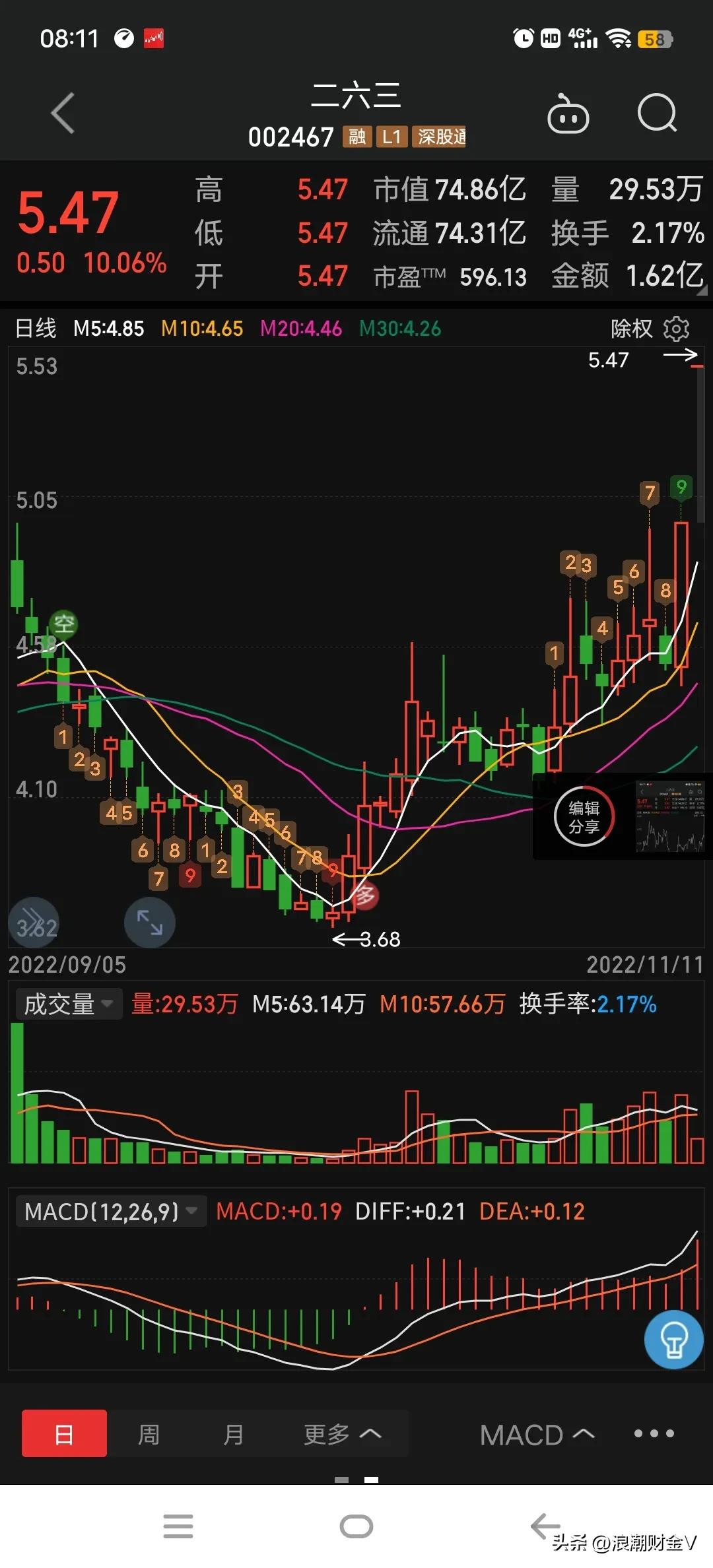Tap the back arrow to leave stock page

(x=63, y=114)
